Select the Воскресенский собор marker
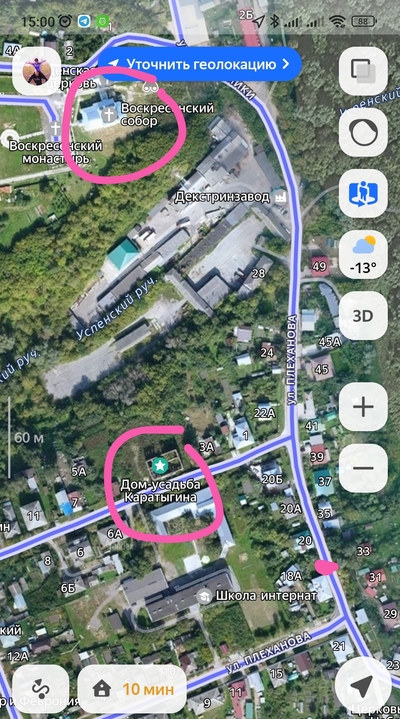 pos(109,115)
